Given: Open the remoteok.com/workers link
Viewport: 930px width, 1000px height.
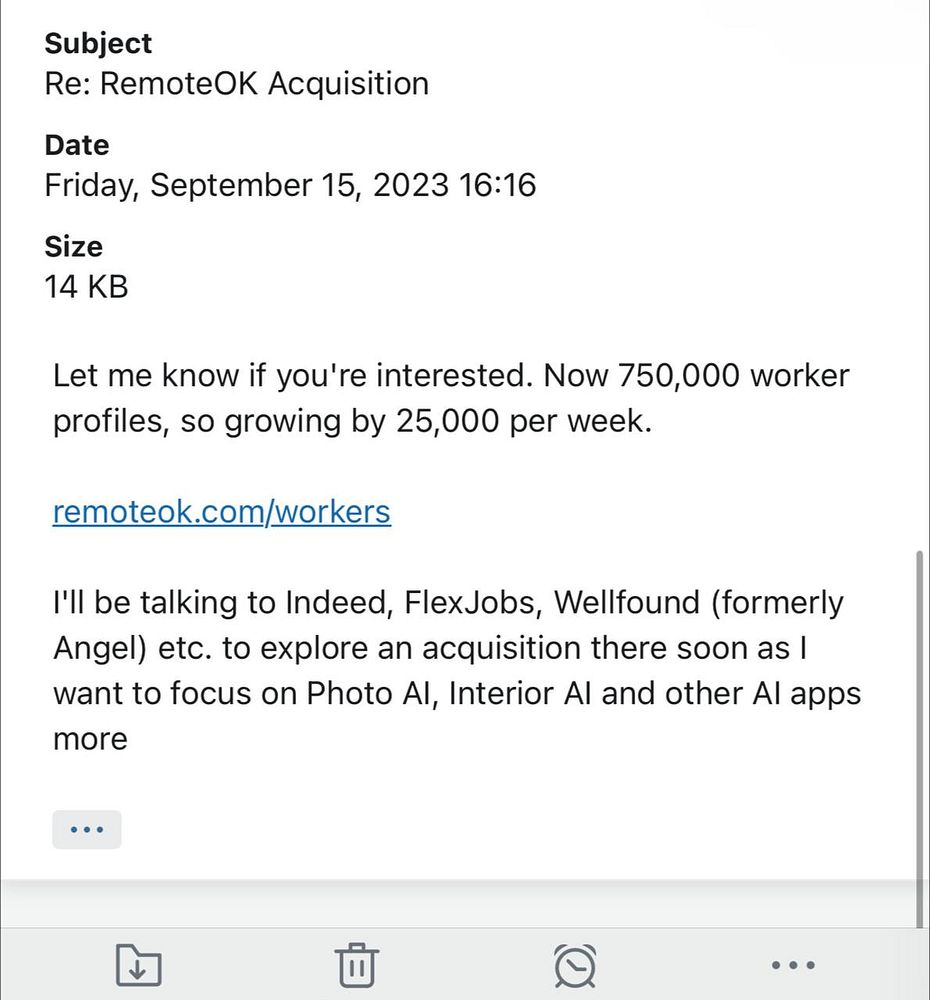Looking at the screenshot, I should pos(221,512).
